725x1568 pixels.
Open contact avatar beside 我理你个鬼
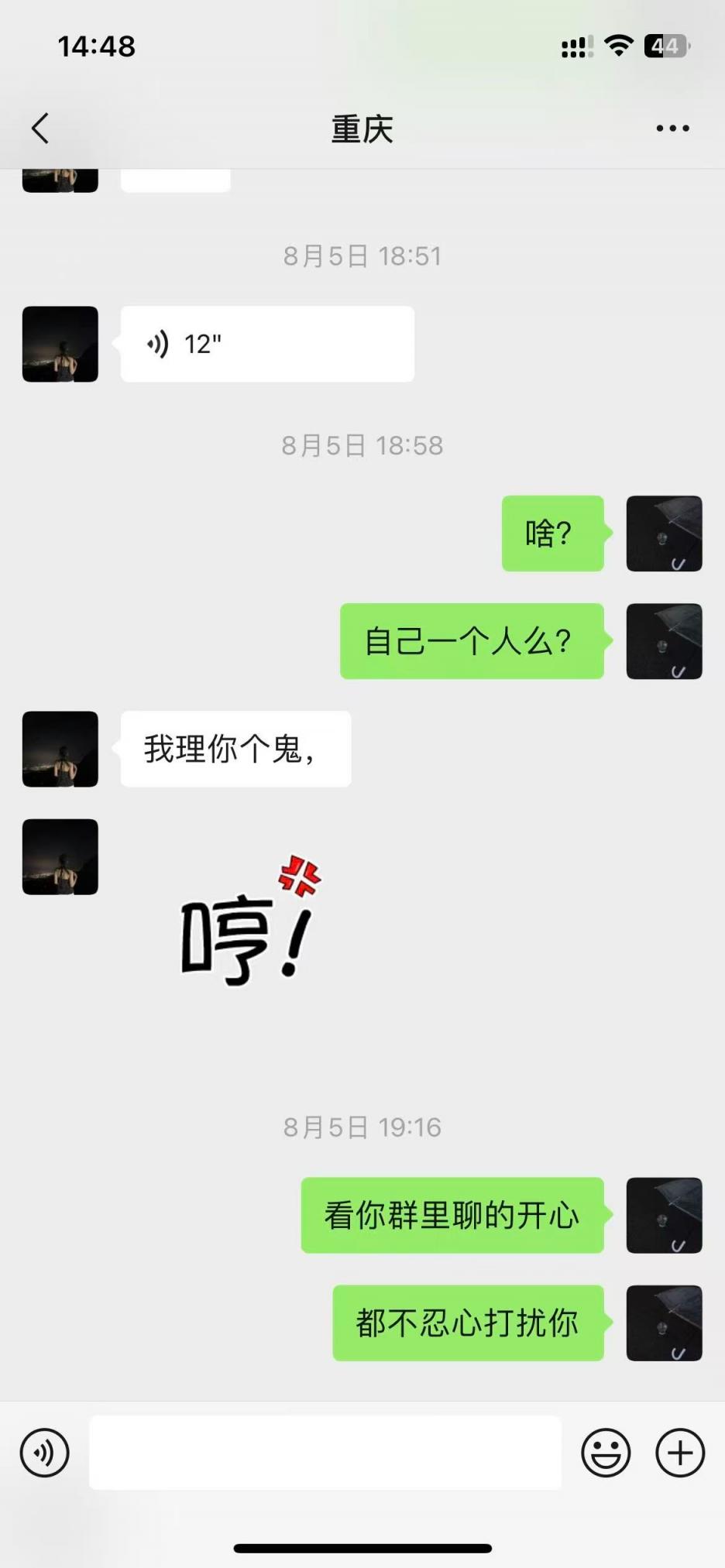point(60,750)
